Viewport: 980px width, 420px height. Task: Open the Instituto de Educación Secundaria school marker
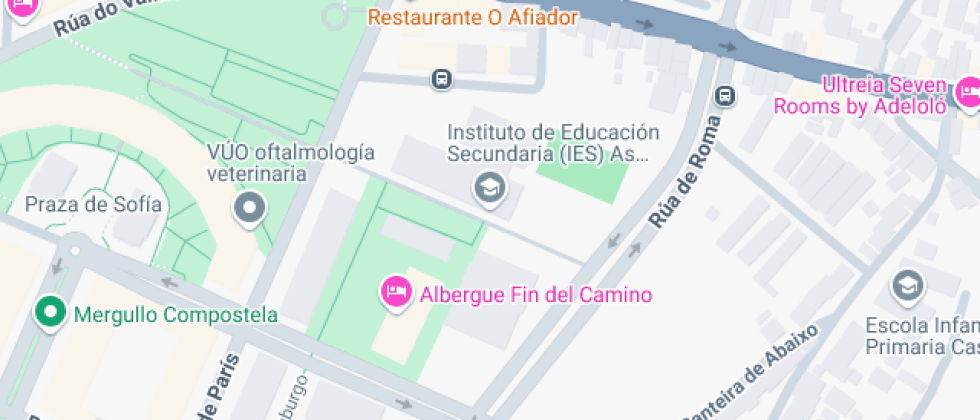489,186
